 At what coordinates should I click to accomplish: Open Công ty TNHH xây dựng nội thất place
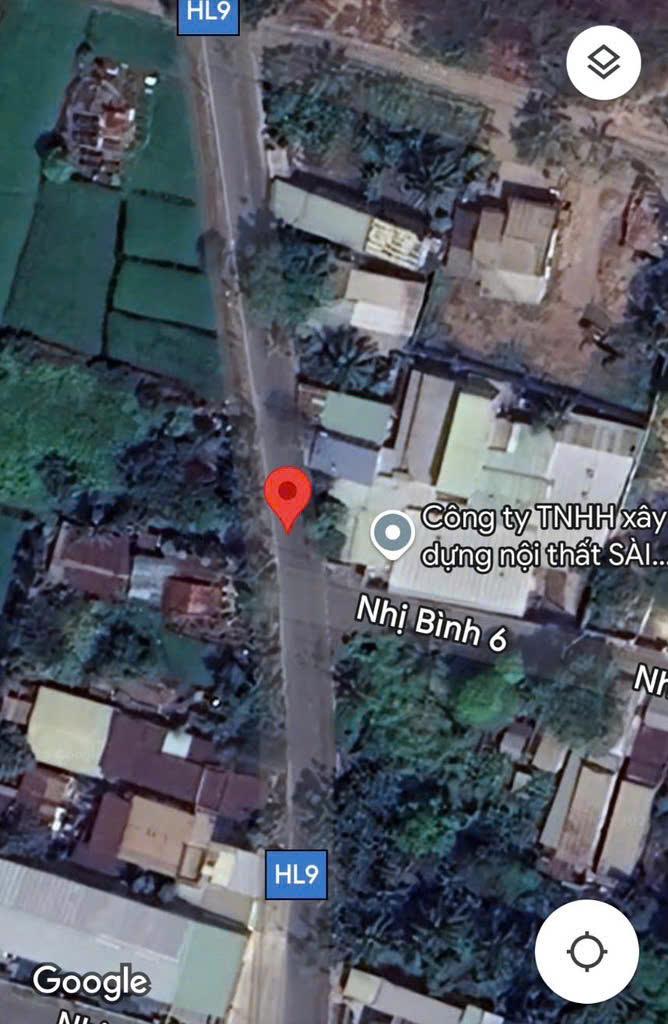coord(392,535)
